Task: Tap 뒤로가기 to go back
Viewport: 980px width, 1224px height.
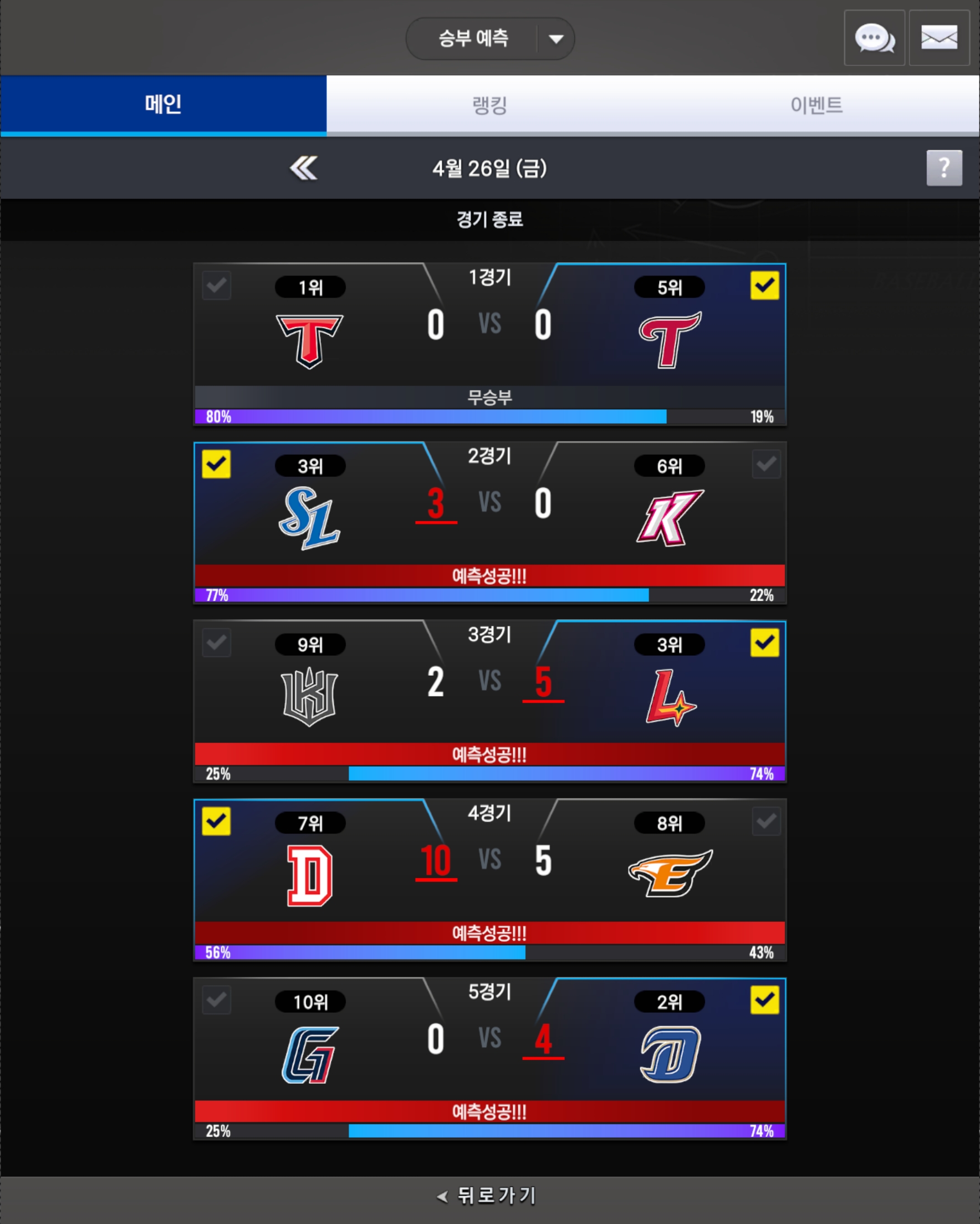Action: pos(488,1196)
